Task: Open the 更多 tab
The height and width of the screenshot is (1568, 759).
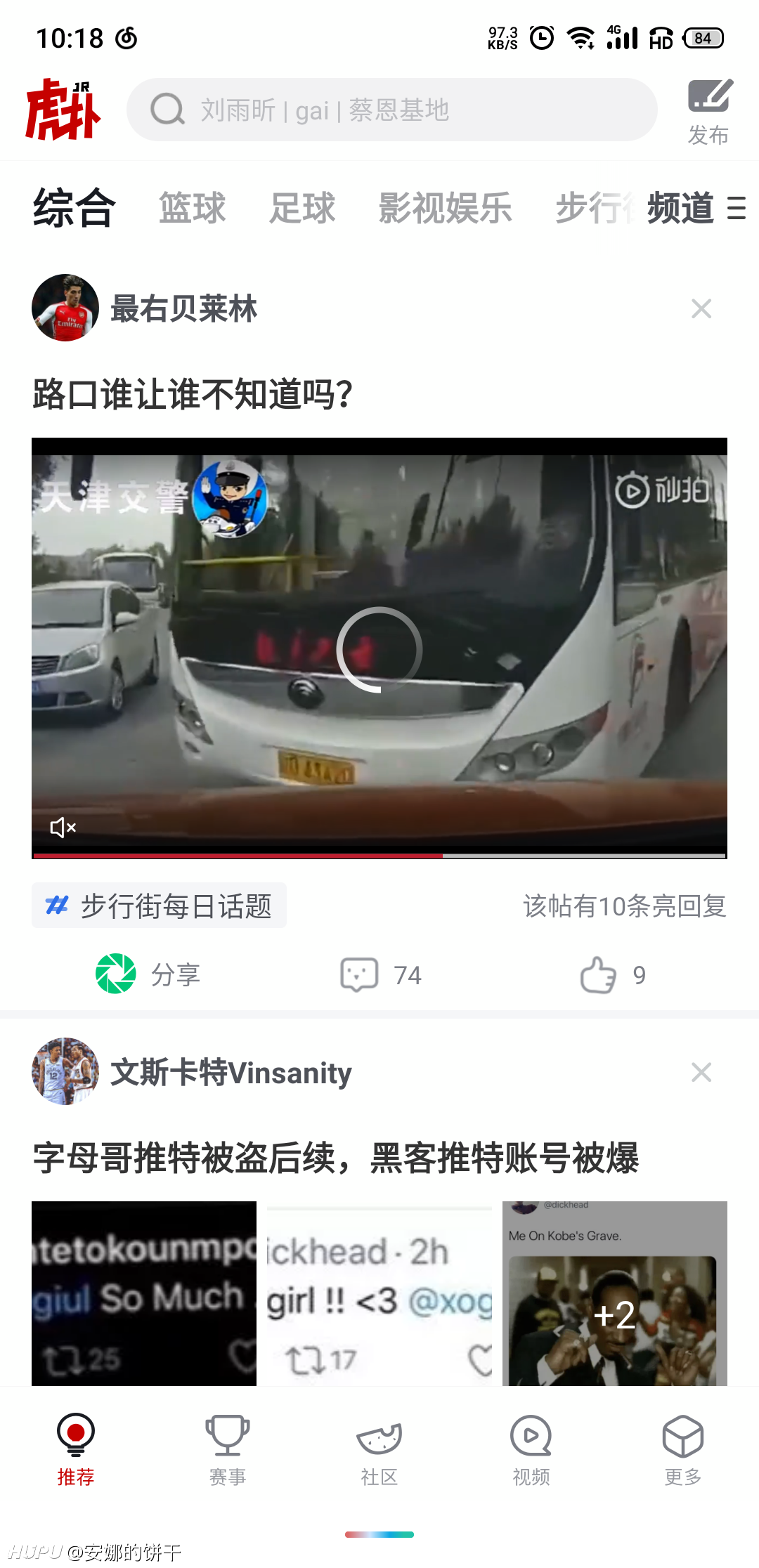Action: coord(683,1450)
